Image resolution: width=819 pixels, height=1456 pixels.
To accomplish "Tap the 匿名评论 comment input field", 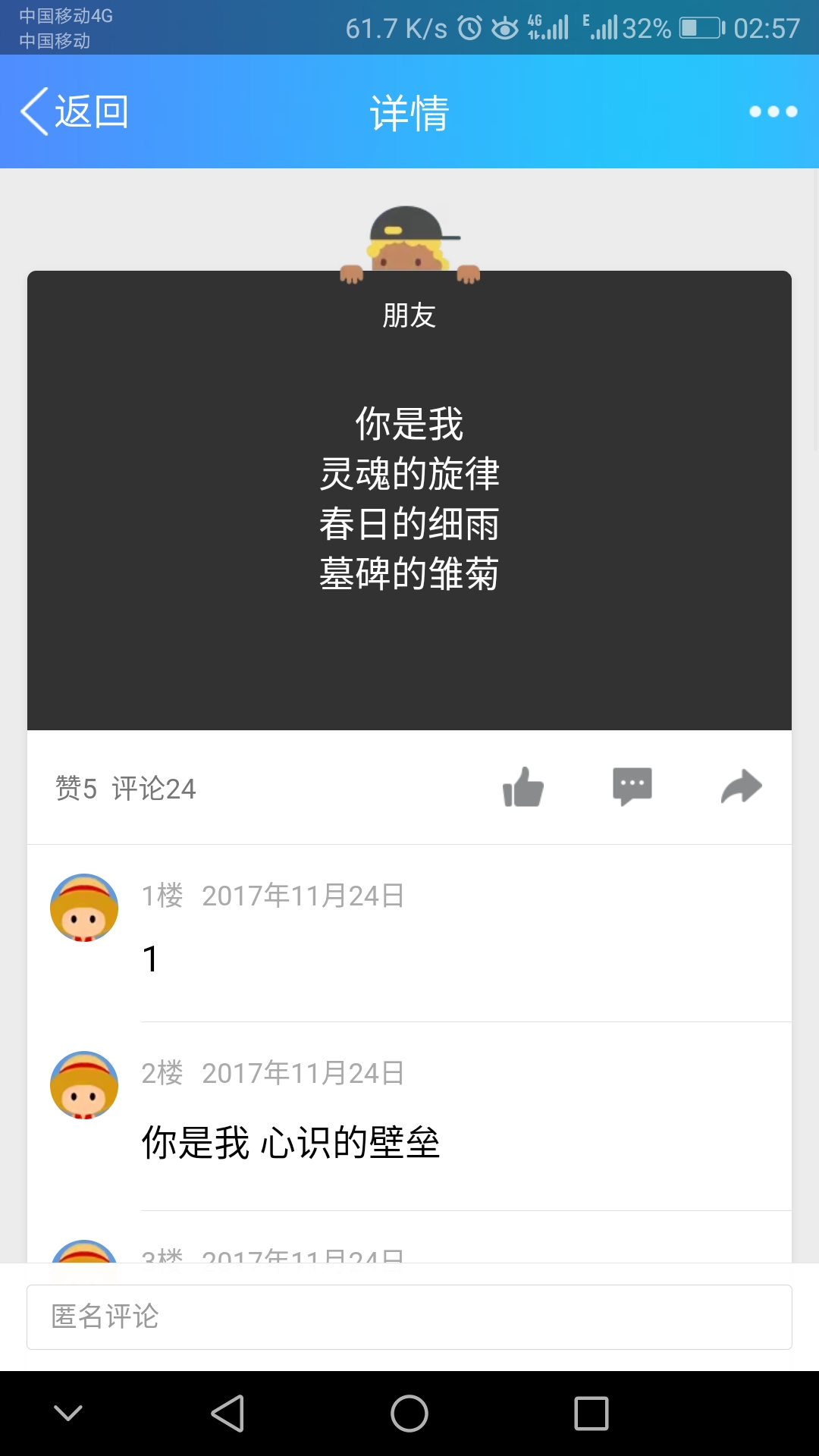I will (409, 1317).
